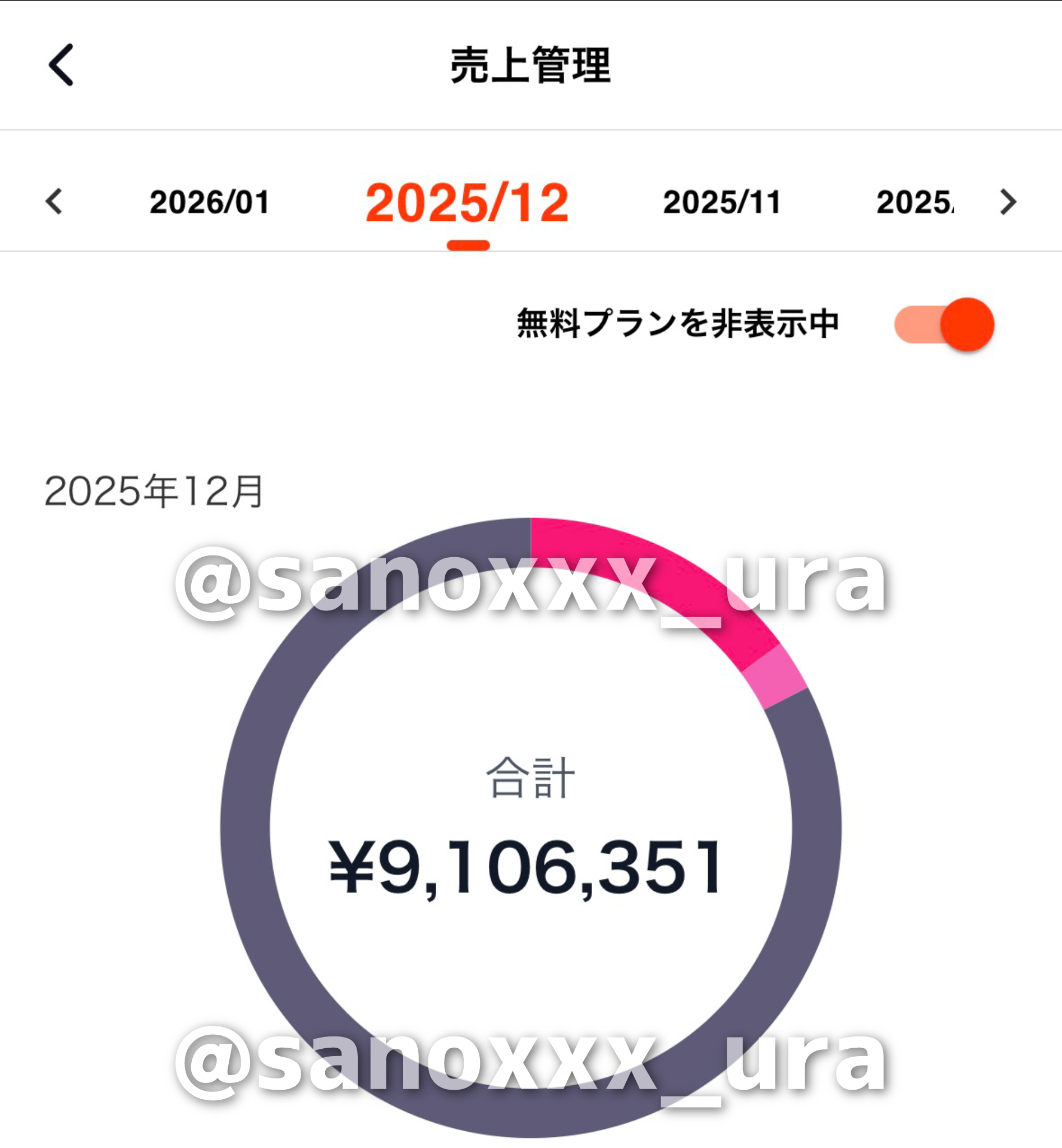Tap the left arrow of the month selector
The width and height of the screenshot is (1062, 1148).
point(54,202)
